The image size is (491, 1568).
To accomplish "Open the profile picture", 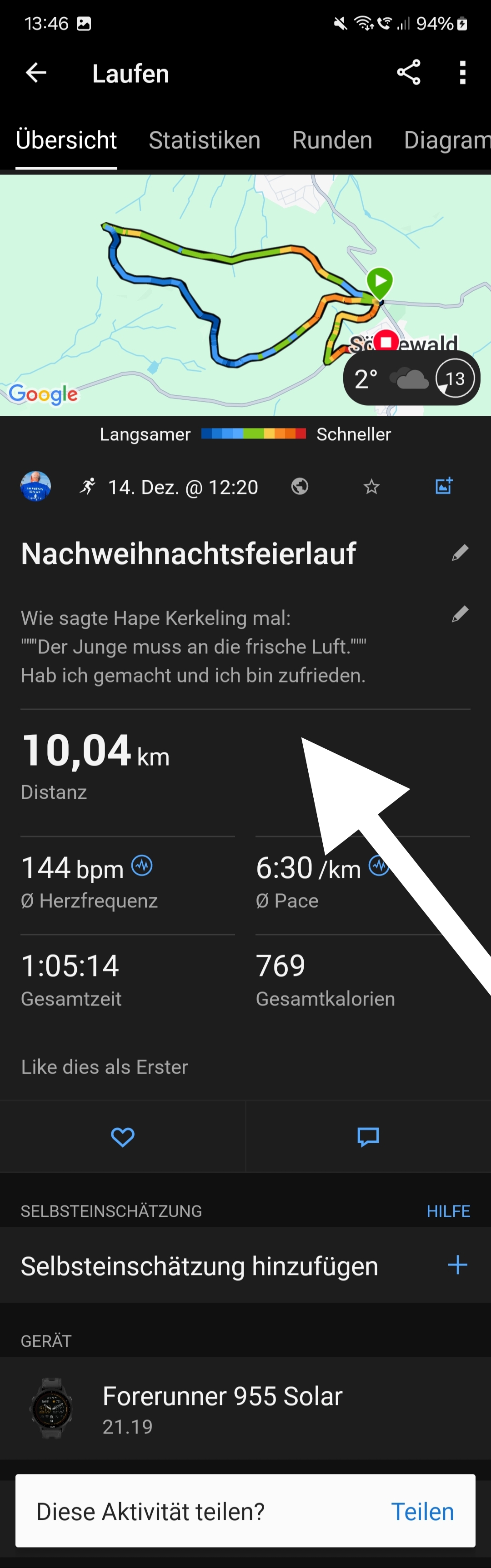I will coord(35,486).
